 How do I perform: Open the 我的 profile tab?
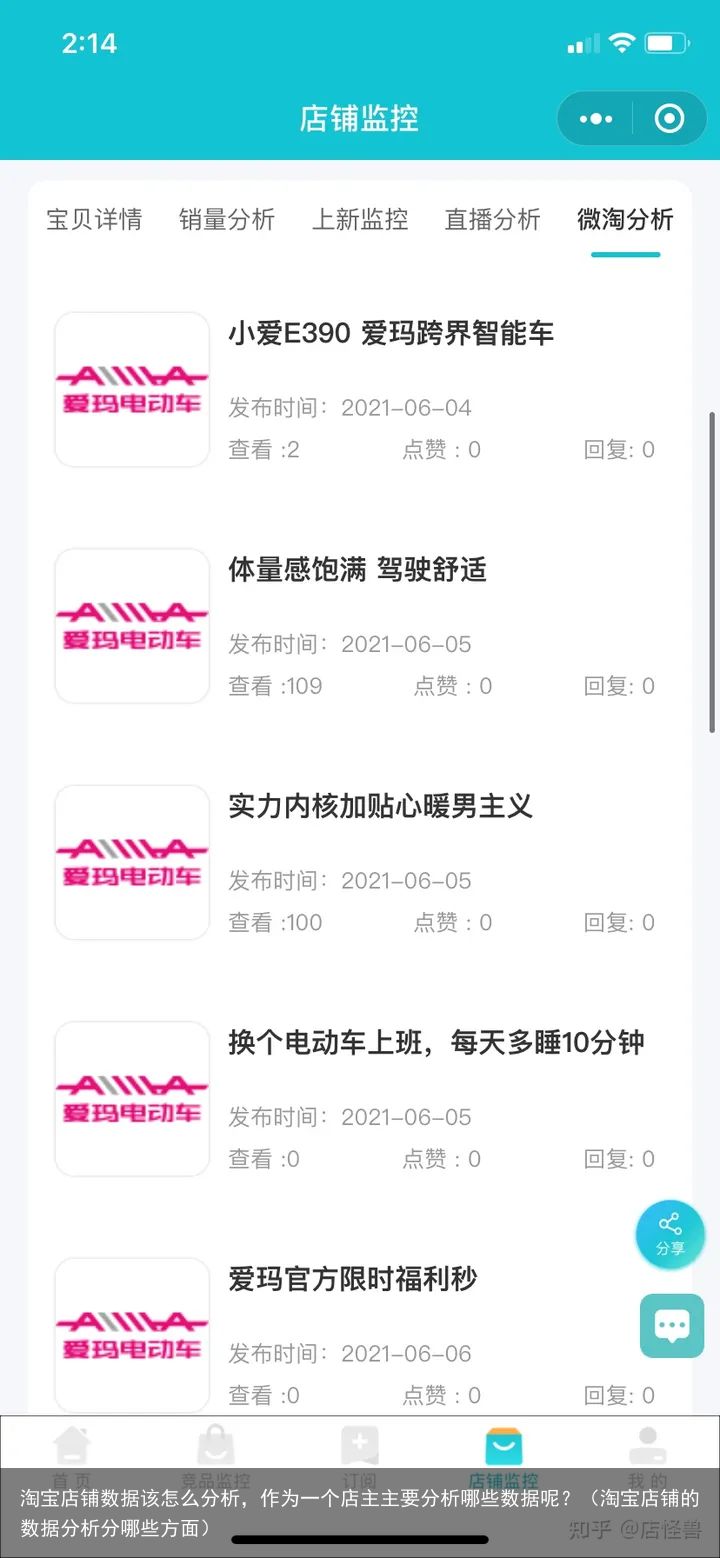[x=648, y=1459]
